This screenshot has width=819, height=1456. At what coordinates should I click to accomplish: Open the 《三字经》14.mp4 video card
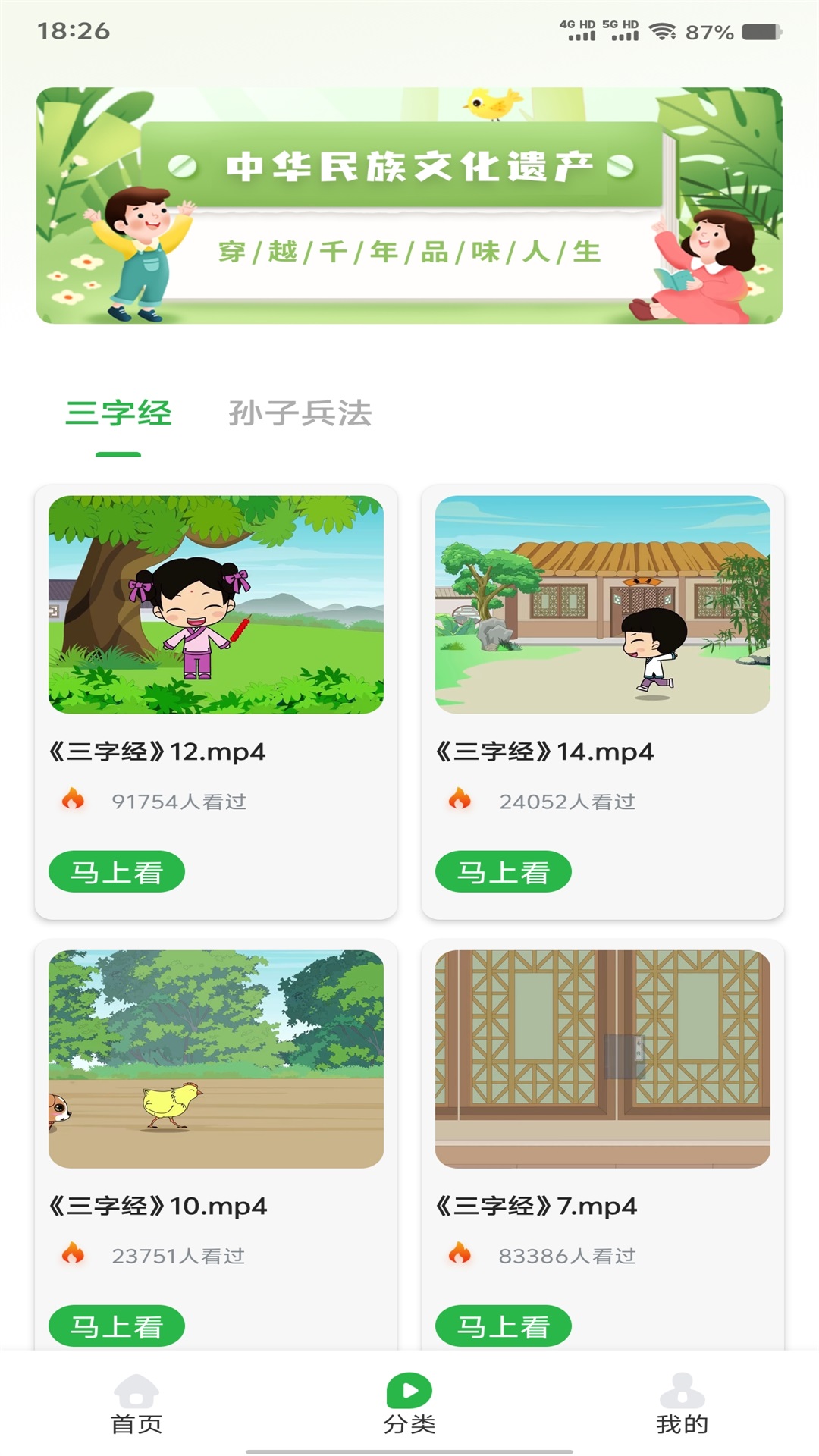pyautogui.click(x=603, y=605)
